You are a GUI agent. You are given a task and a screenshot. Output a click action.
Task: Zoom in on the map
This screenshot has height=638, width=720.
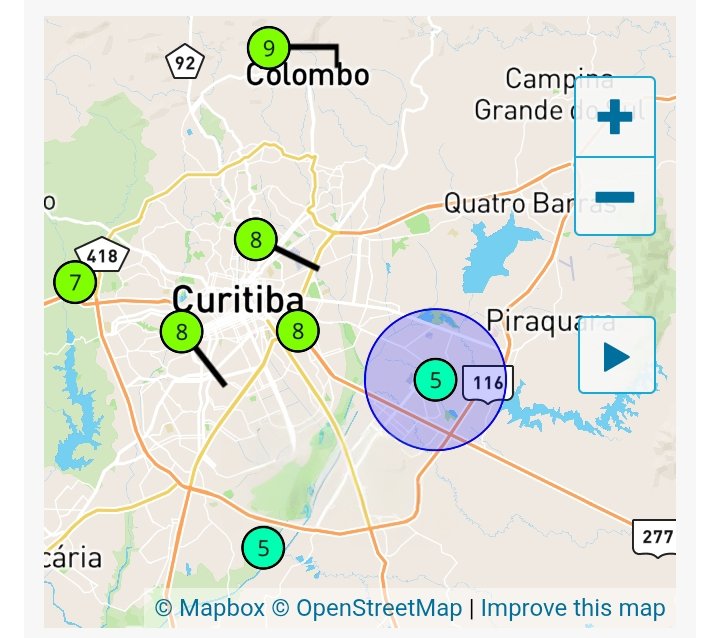(x=614, y=117)
